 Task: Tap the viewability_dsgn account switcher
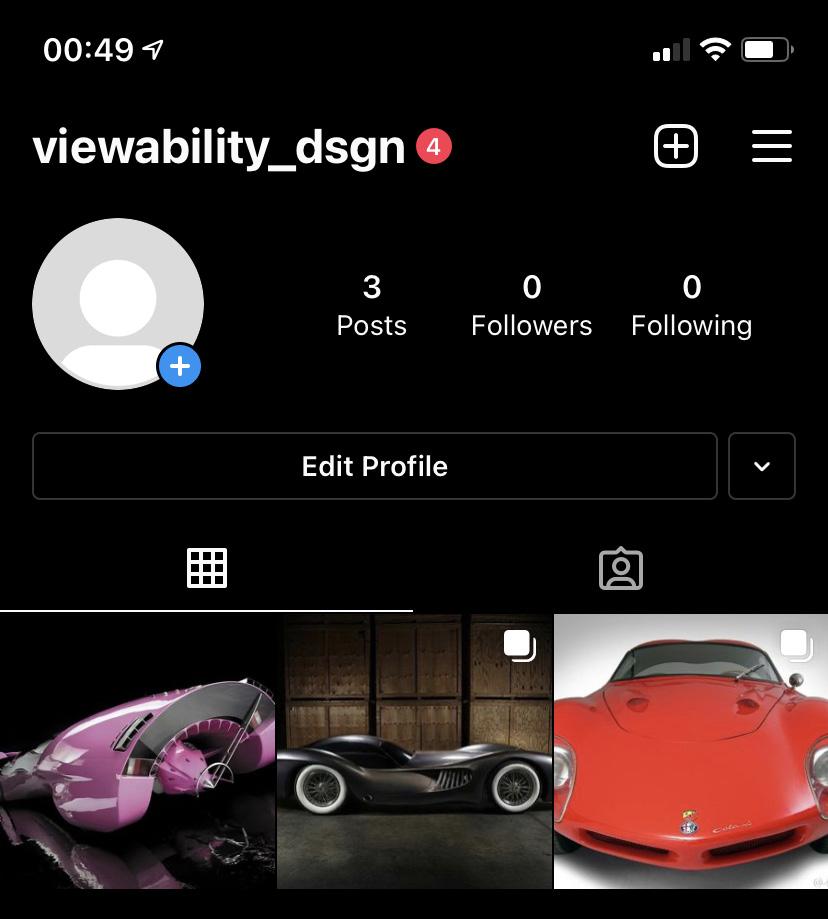219,148
